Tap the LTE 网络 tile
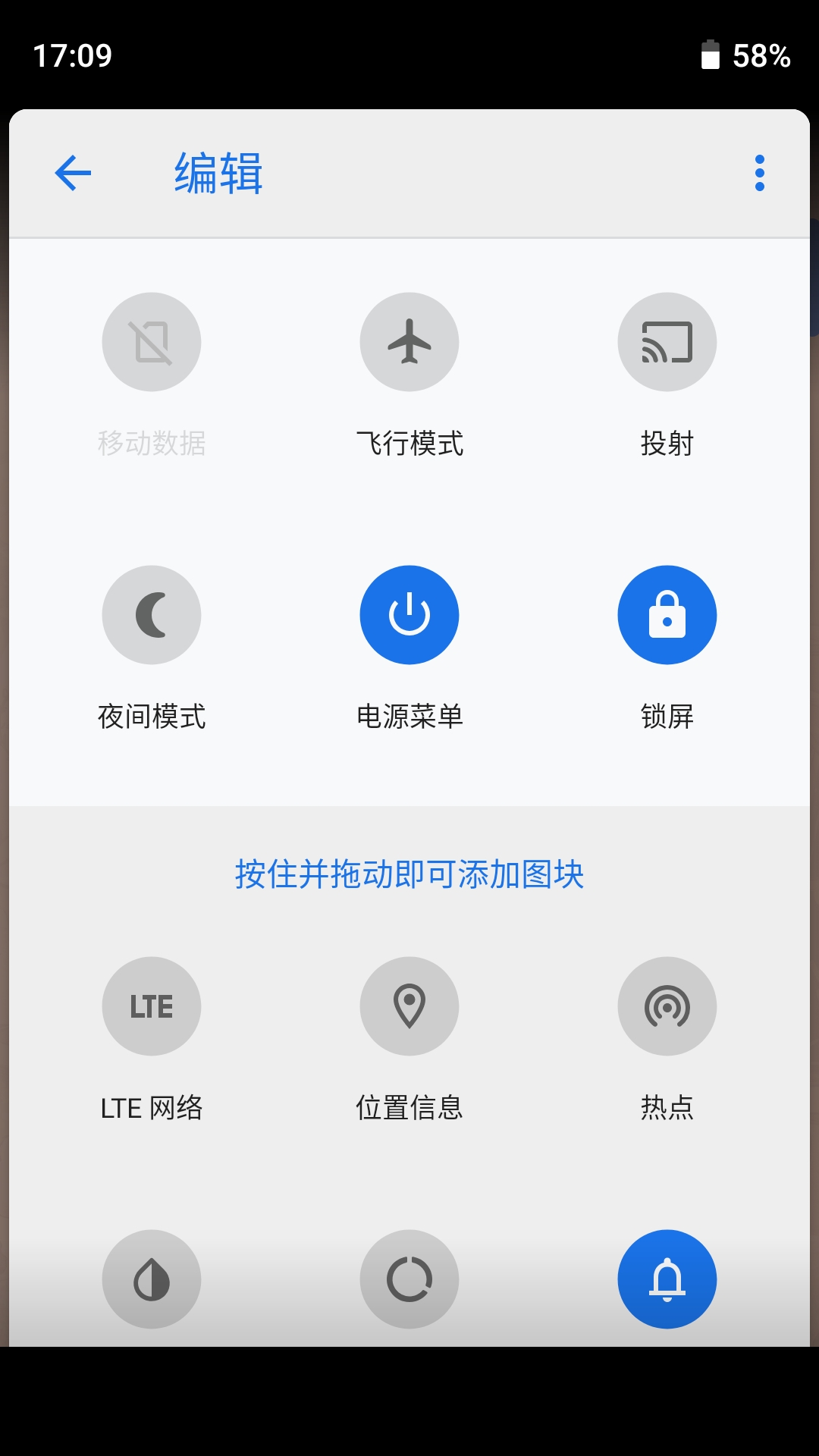 pos(152,1006)
